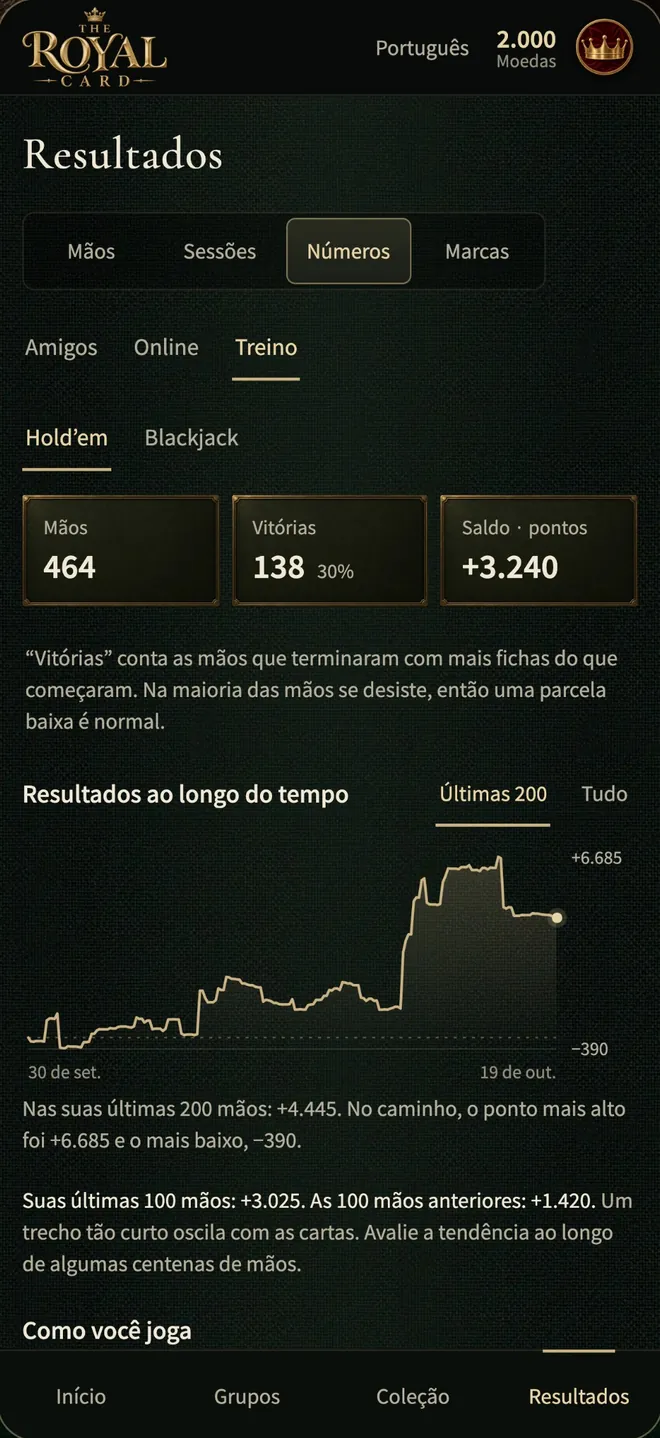Open the Coleção tab
The width and height of the screenshot is (660, 1438).
point(413,1396)
